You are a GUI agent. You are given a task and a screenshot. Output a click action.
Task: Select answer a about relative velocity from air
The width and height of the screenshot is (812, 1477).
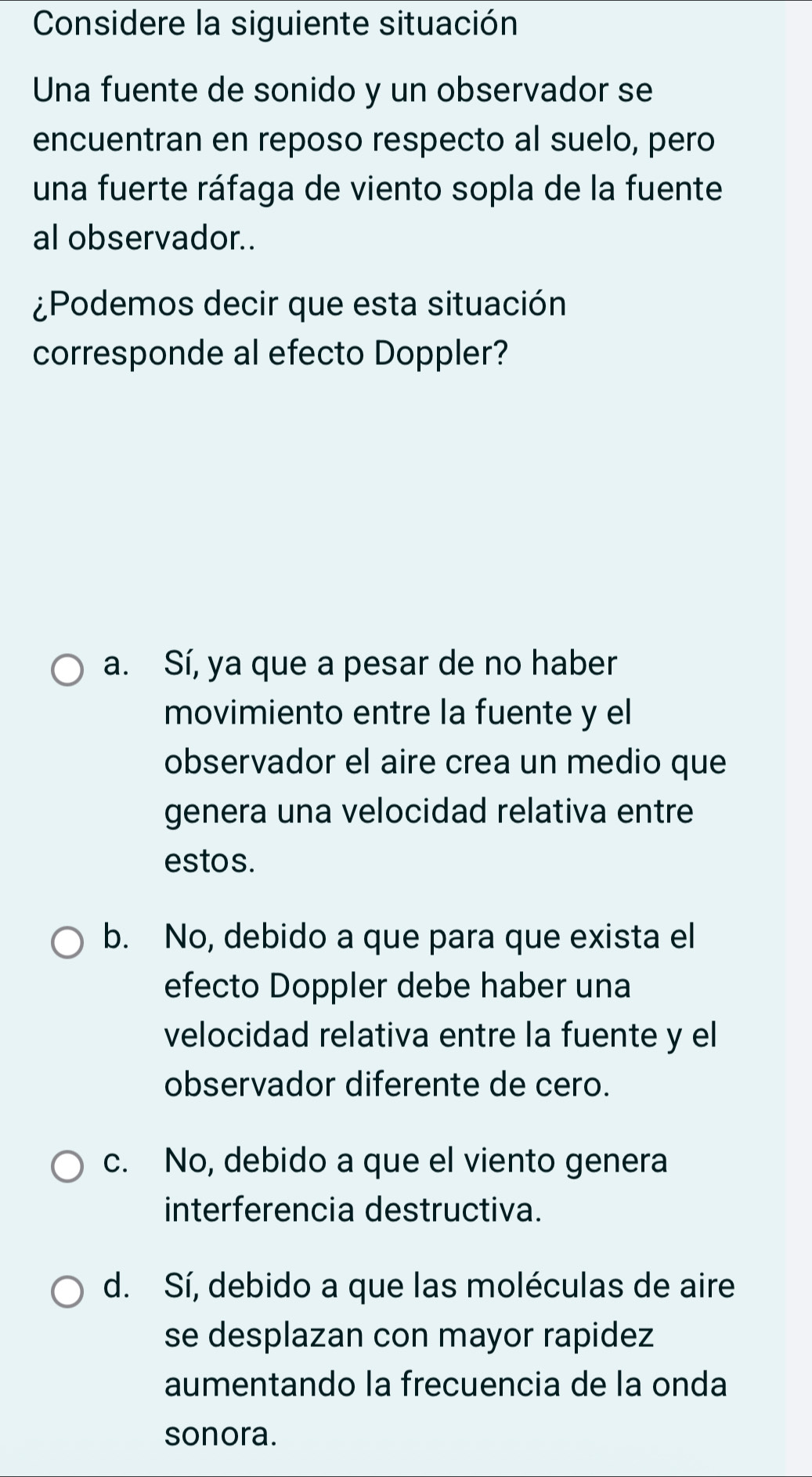(x=68, y=670)
